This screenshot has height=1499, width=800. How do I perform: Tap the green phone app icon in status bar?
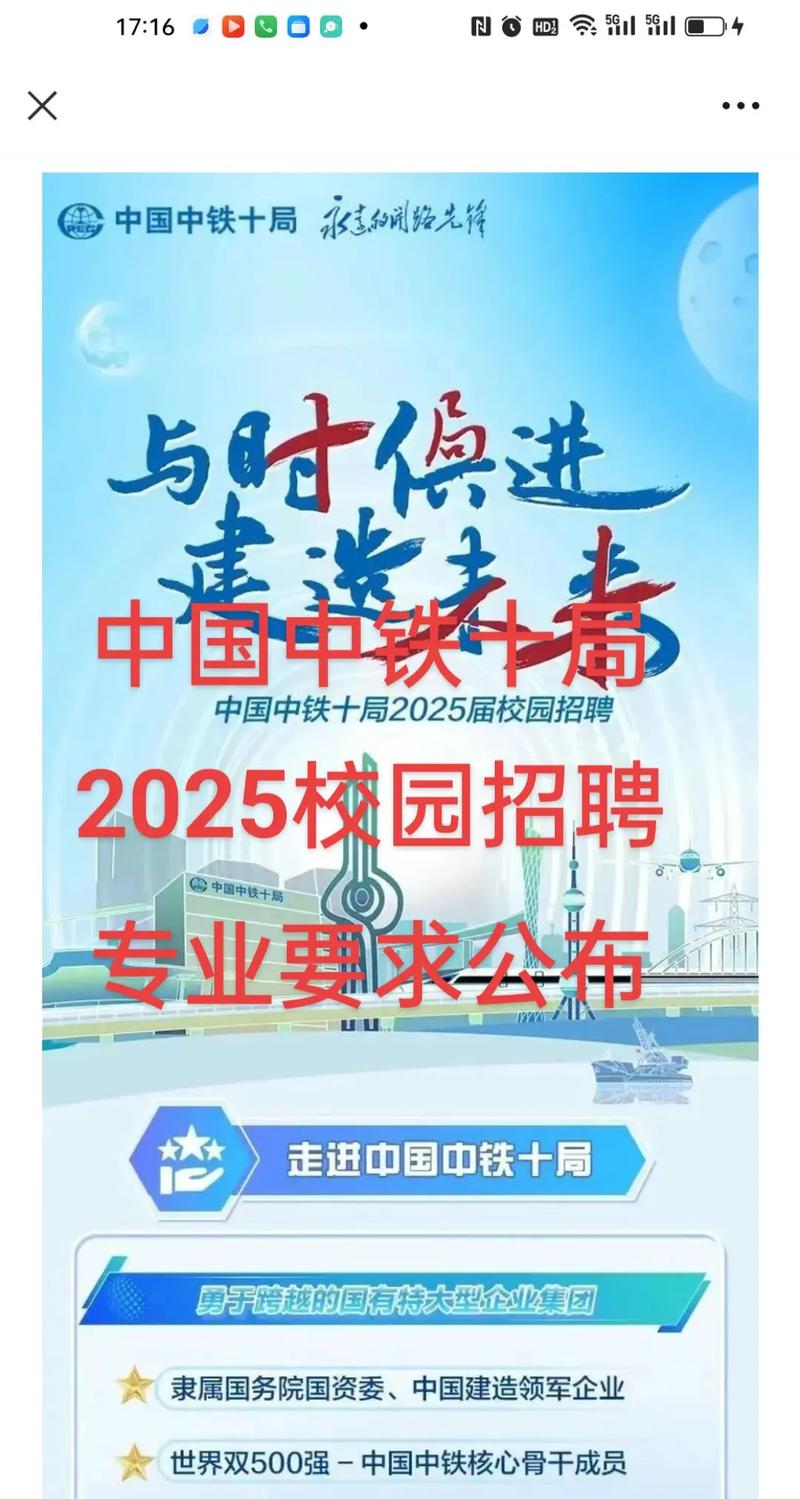click(264, 26)
